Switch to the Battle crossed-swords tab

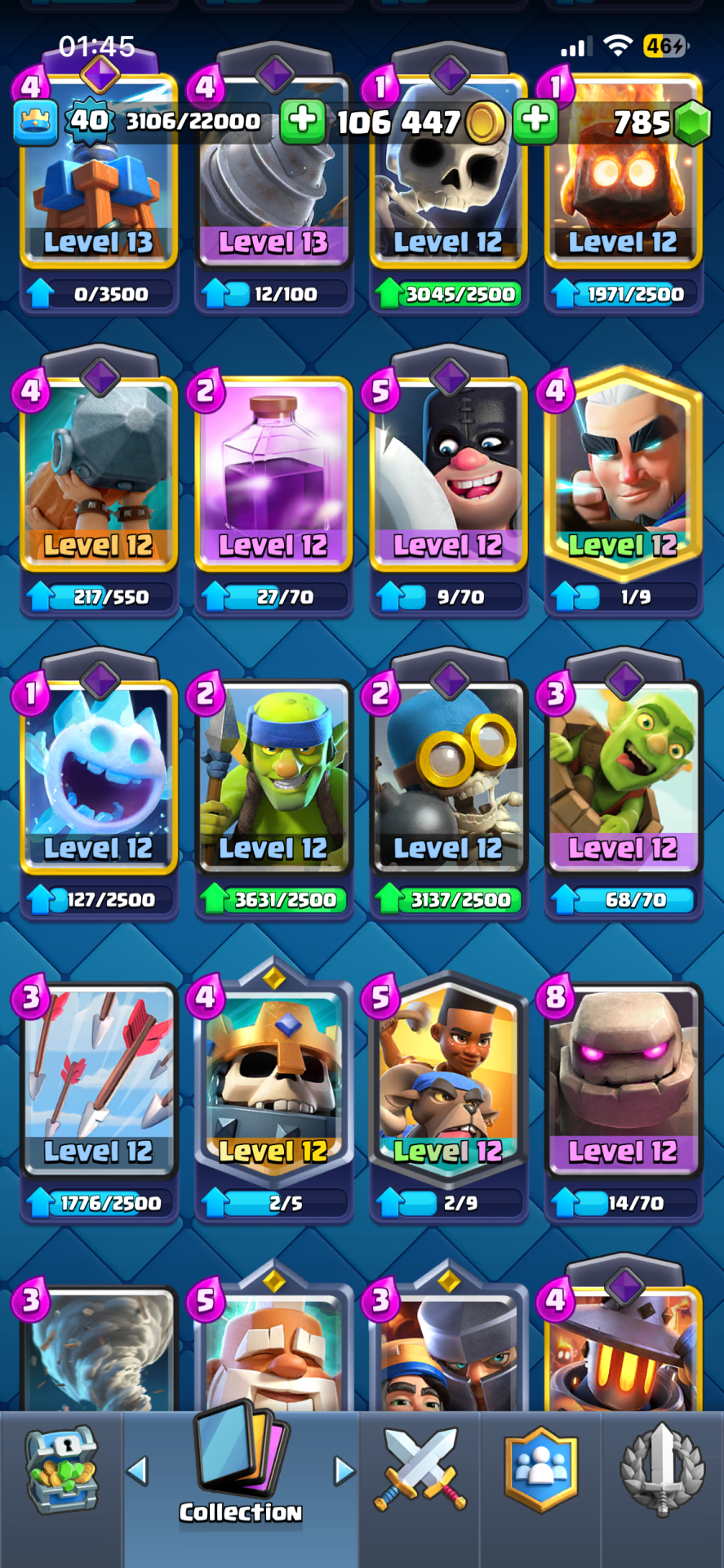tap(420, 1470)
